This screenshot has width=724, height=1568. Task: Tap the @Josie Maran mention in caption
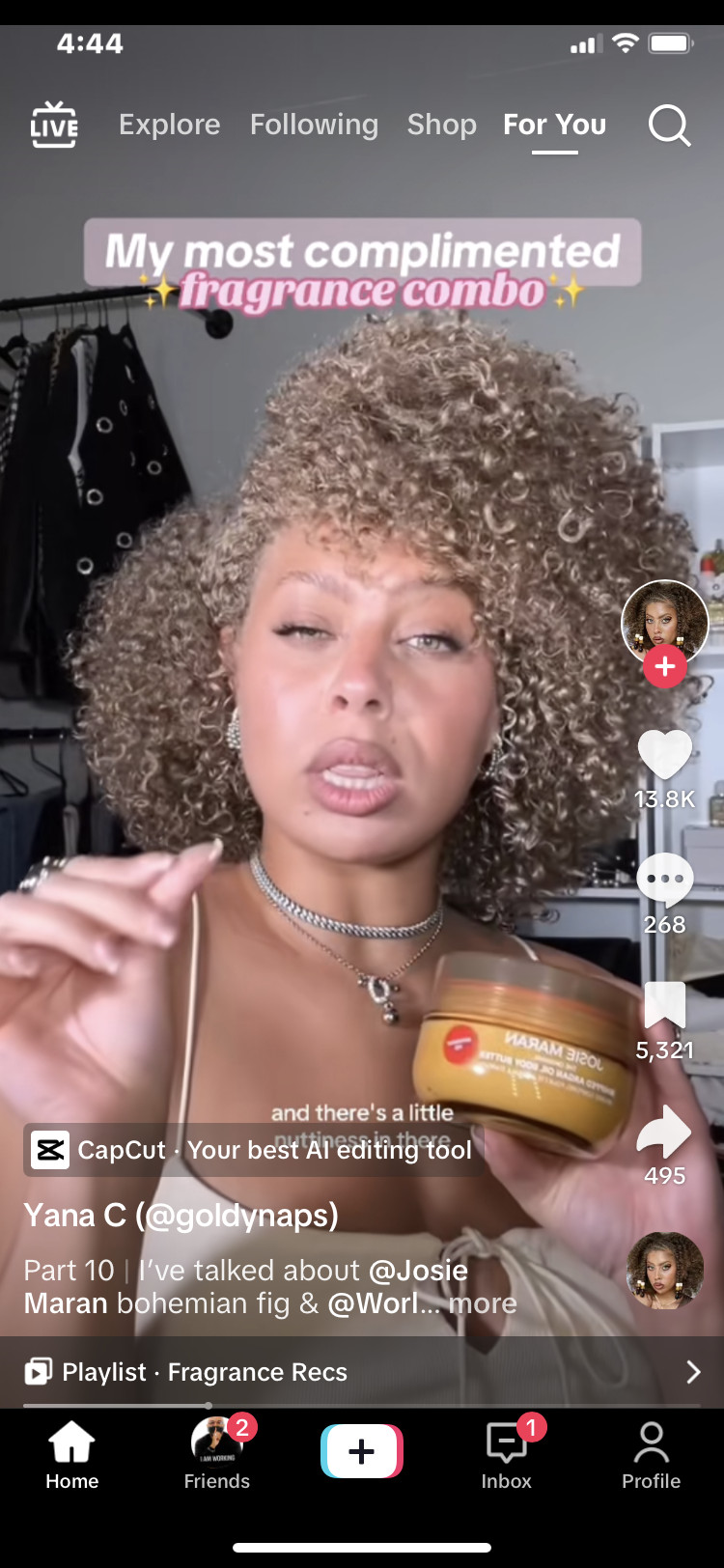(246, 1287)
